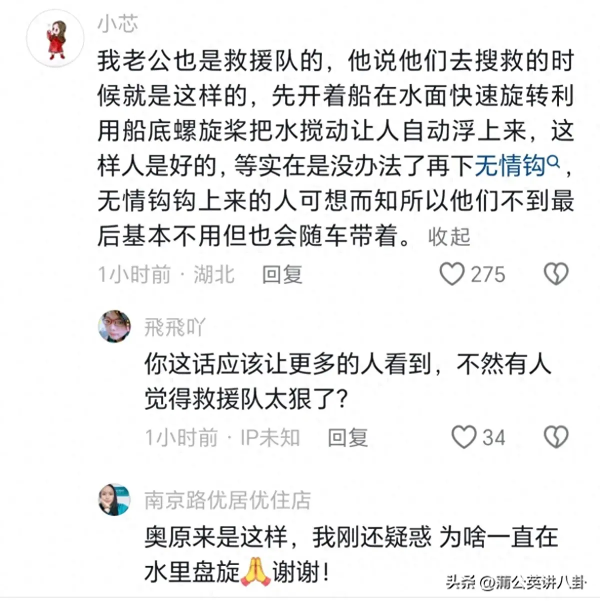The image size is (600, 603).
Task: Open 南京路优居优住店's username
Action: tap(228, 497)
